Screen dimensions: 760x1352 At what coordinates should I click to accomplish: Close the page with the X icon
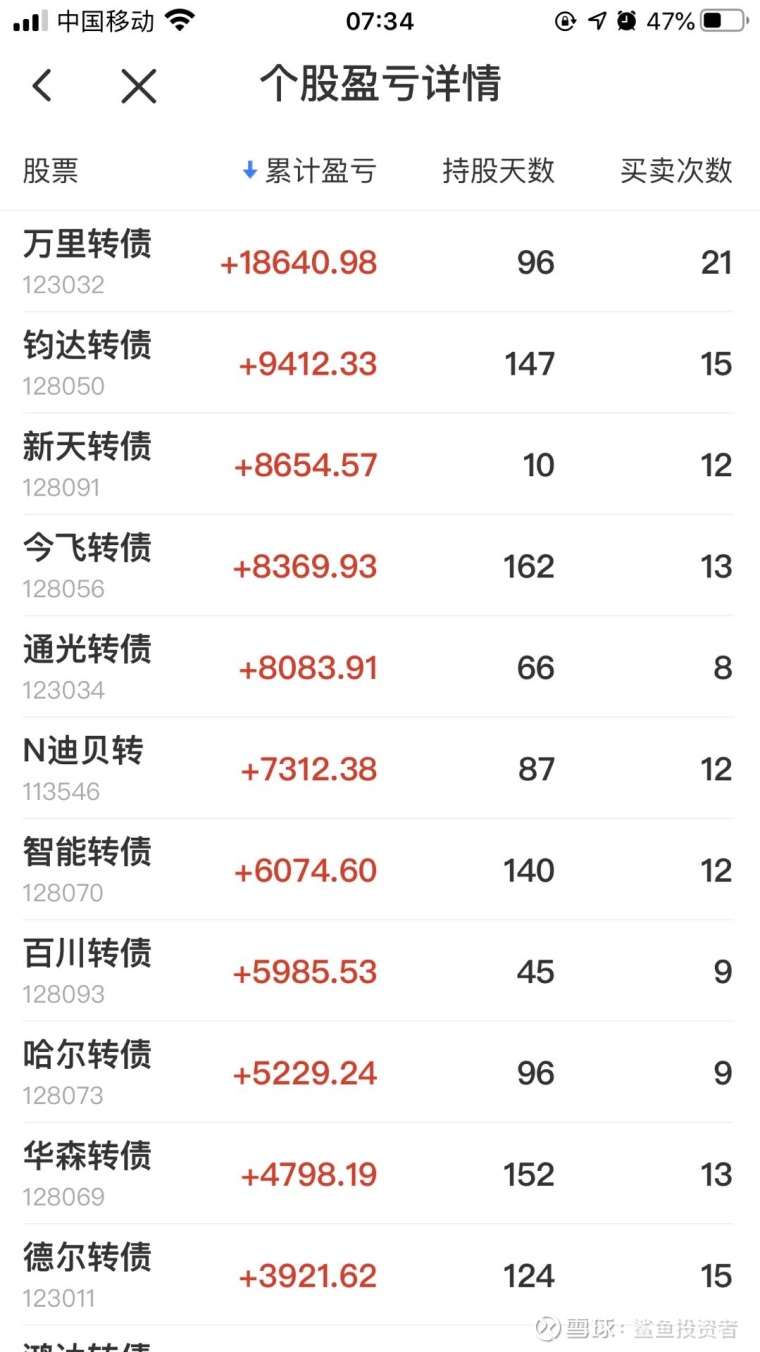coord(139,87)
